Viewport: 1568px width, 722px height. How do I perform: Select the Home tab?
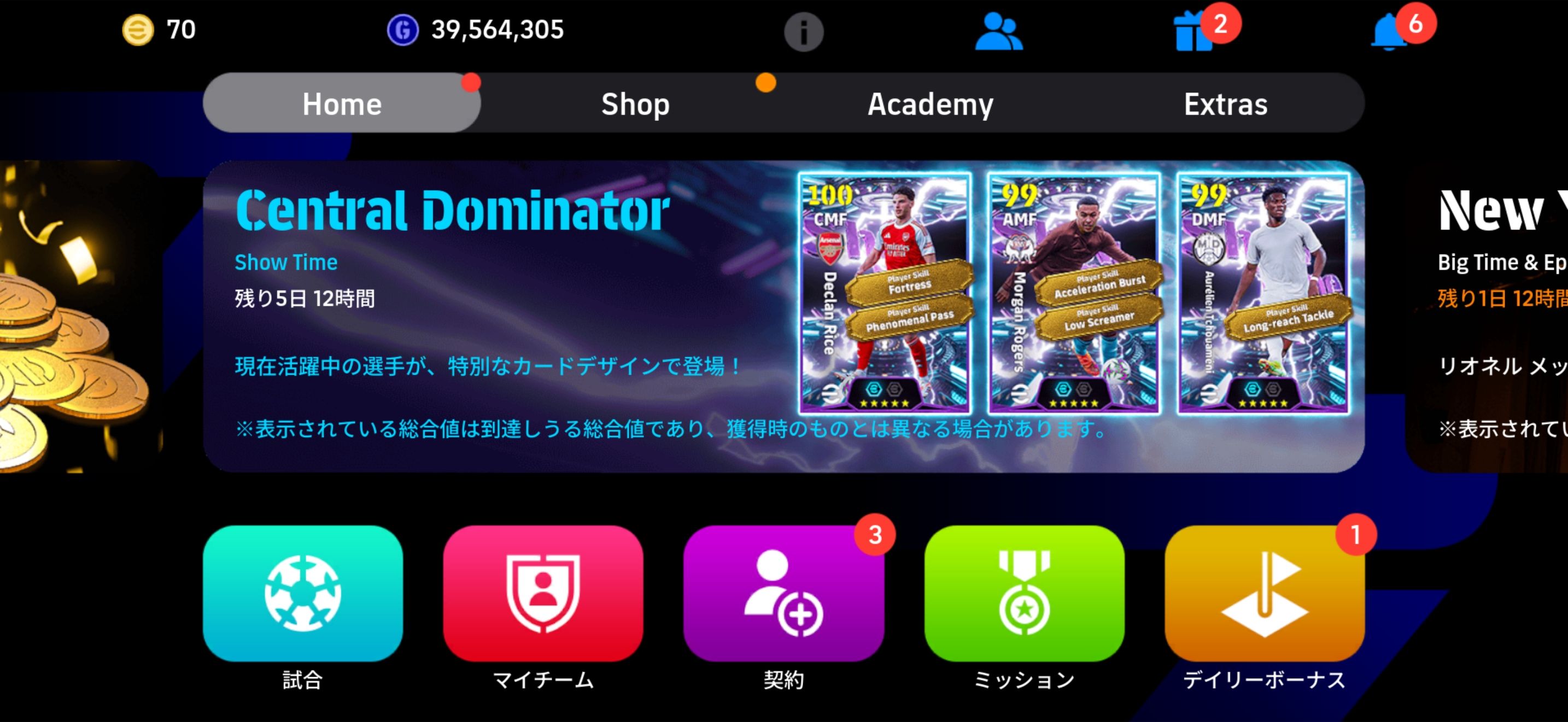coord(342,103)
